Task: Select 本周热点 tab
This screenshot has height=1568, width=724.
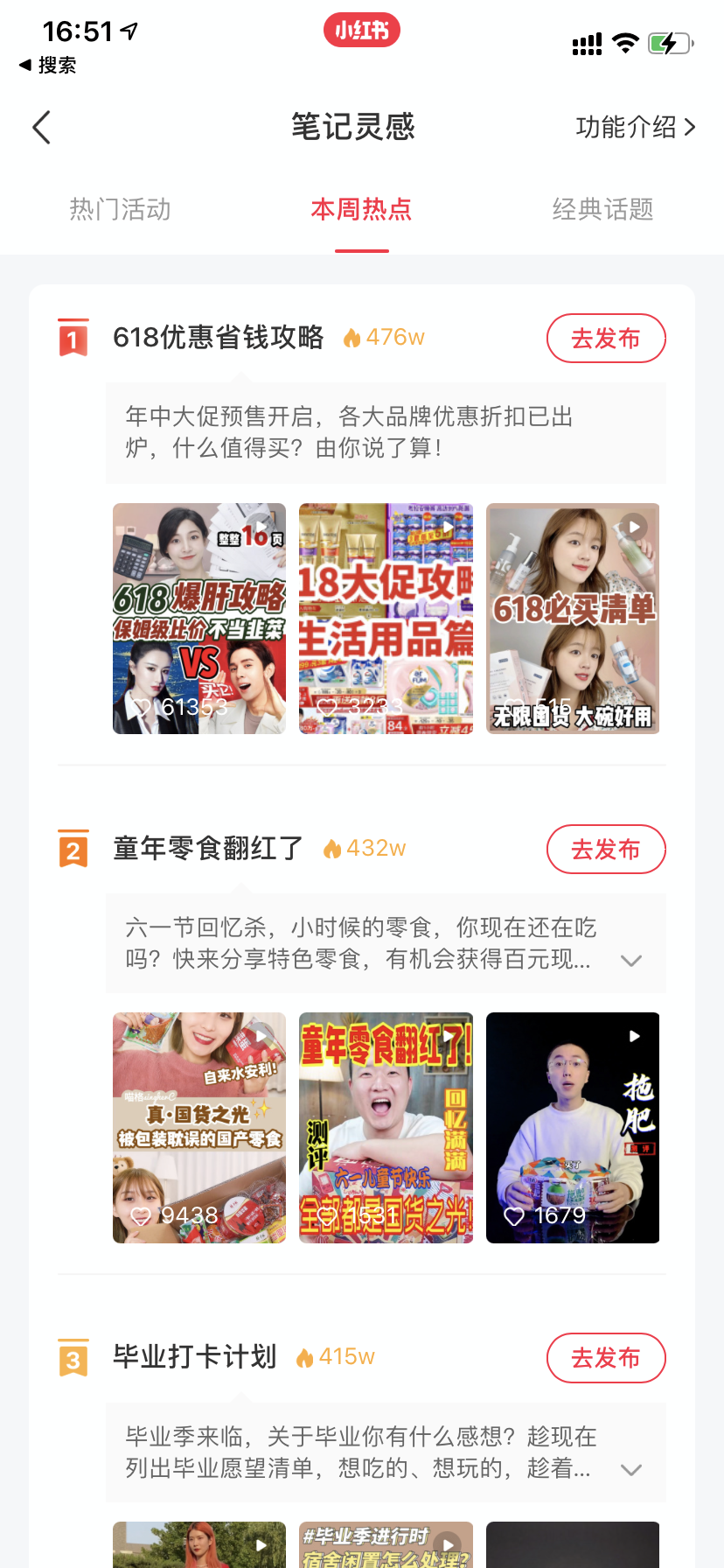Action: (x=361, y=210)
